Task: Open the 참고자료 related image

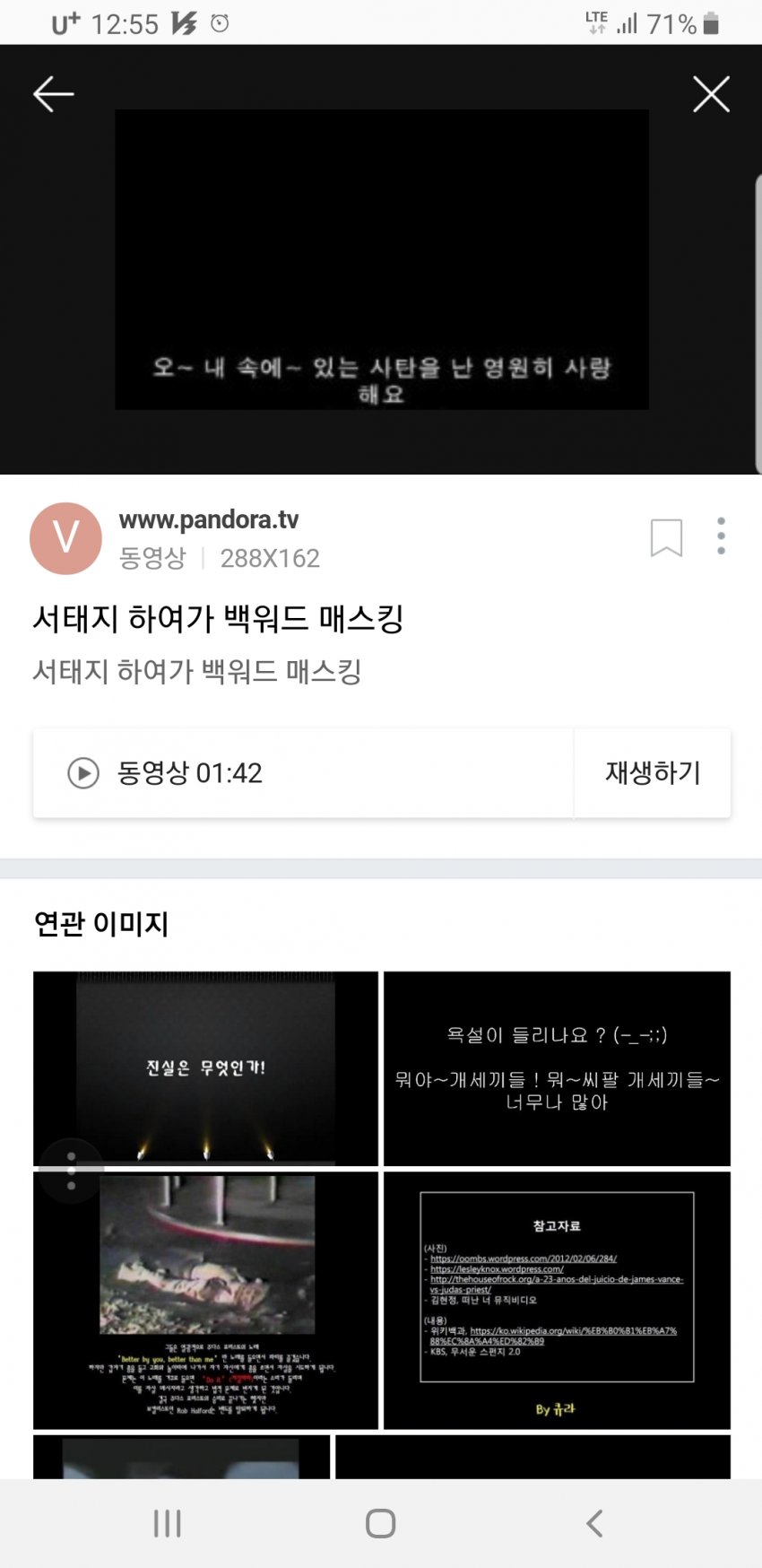Action: [x=557, y=1300]
